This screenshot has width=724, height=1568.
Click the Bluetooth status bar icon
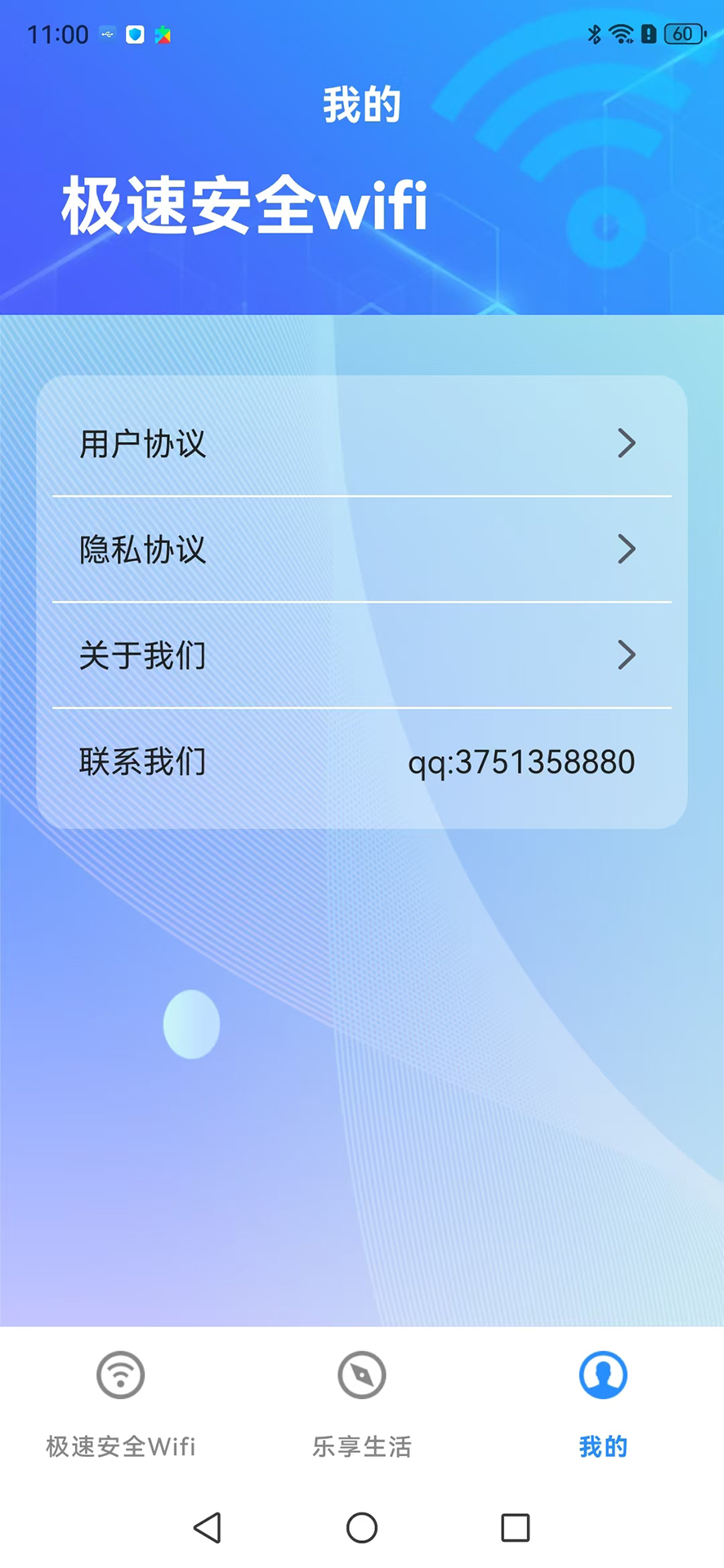click(593, 34)
